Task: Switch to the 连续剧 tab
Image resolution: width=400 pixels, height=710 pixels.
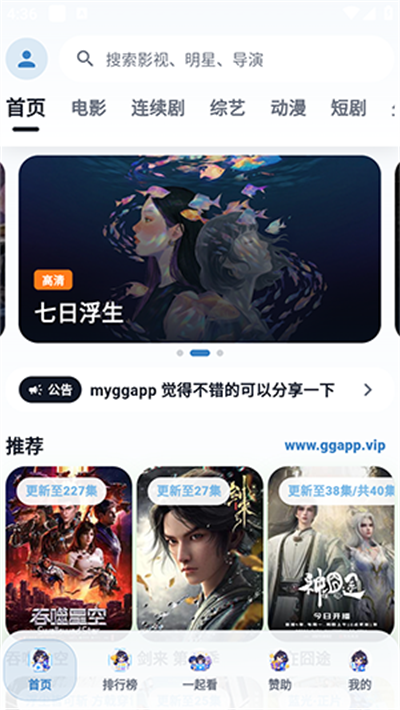Action: tap(158, 109)
